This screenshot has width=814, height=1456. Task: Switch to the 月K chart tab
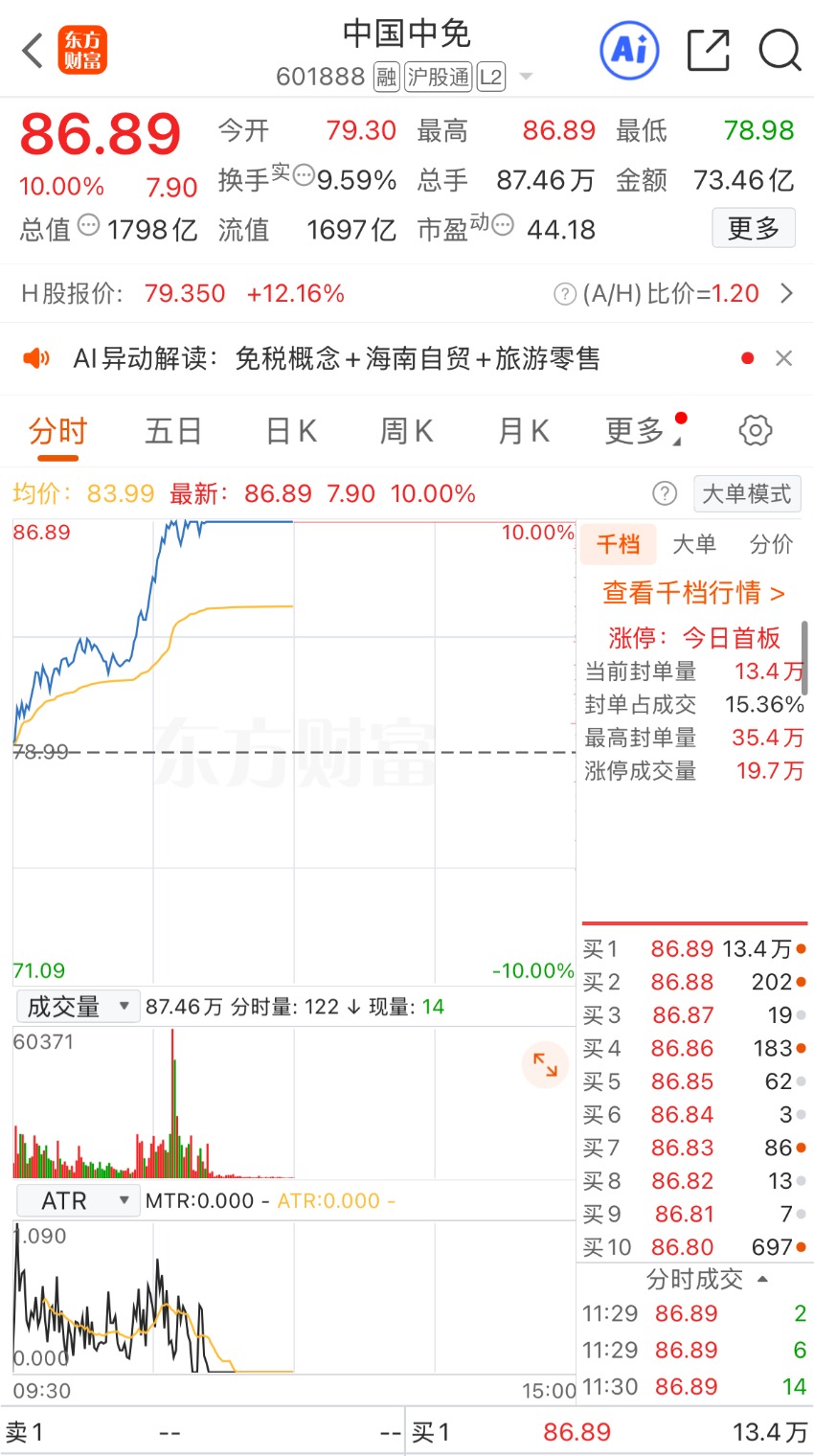pyautogui.click(x=523, y=431)
